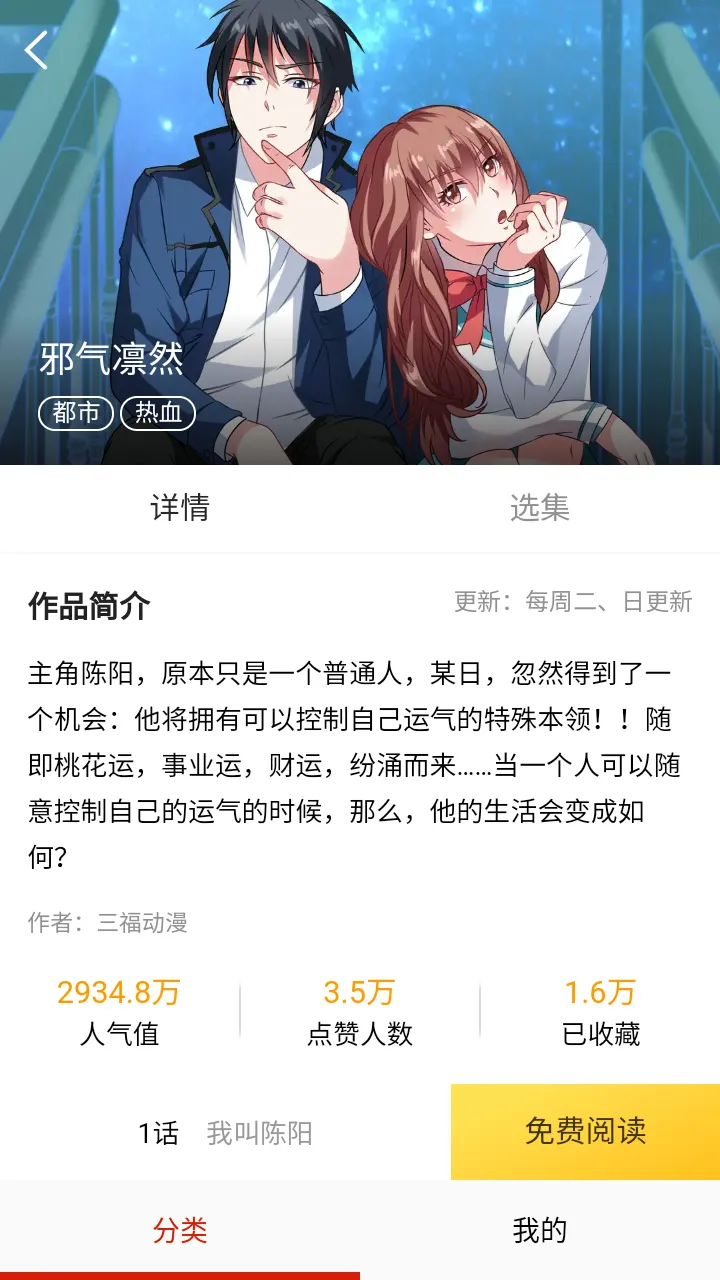
Task: Go back using the top-left arrow
Action: pyautogui.click(x=37, y=50)
